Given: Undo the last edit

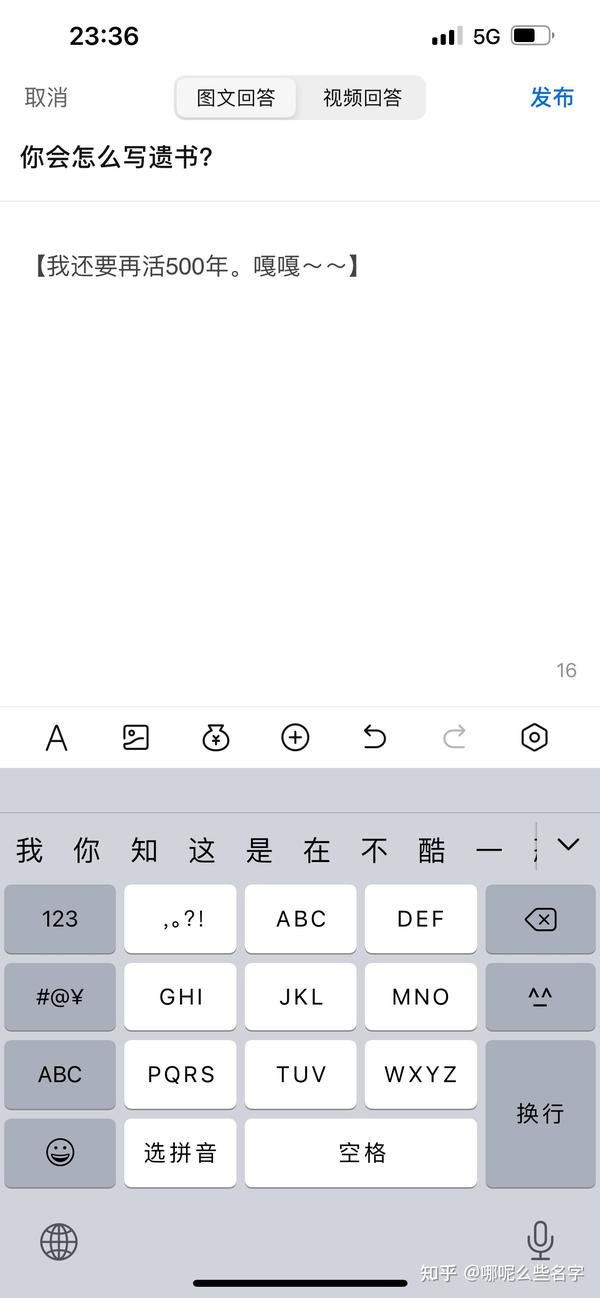Looking at the screenshot, I should [374, 738].
